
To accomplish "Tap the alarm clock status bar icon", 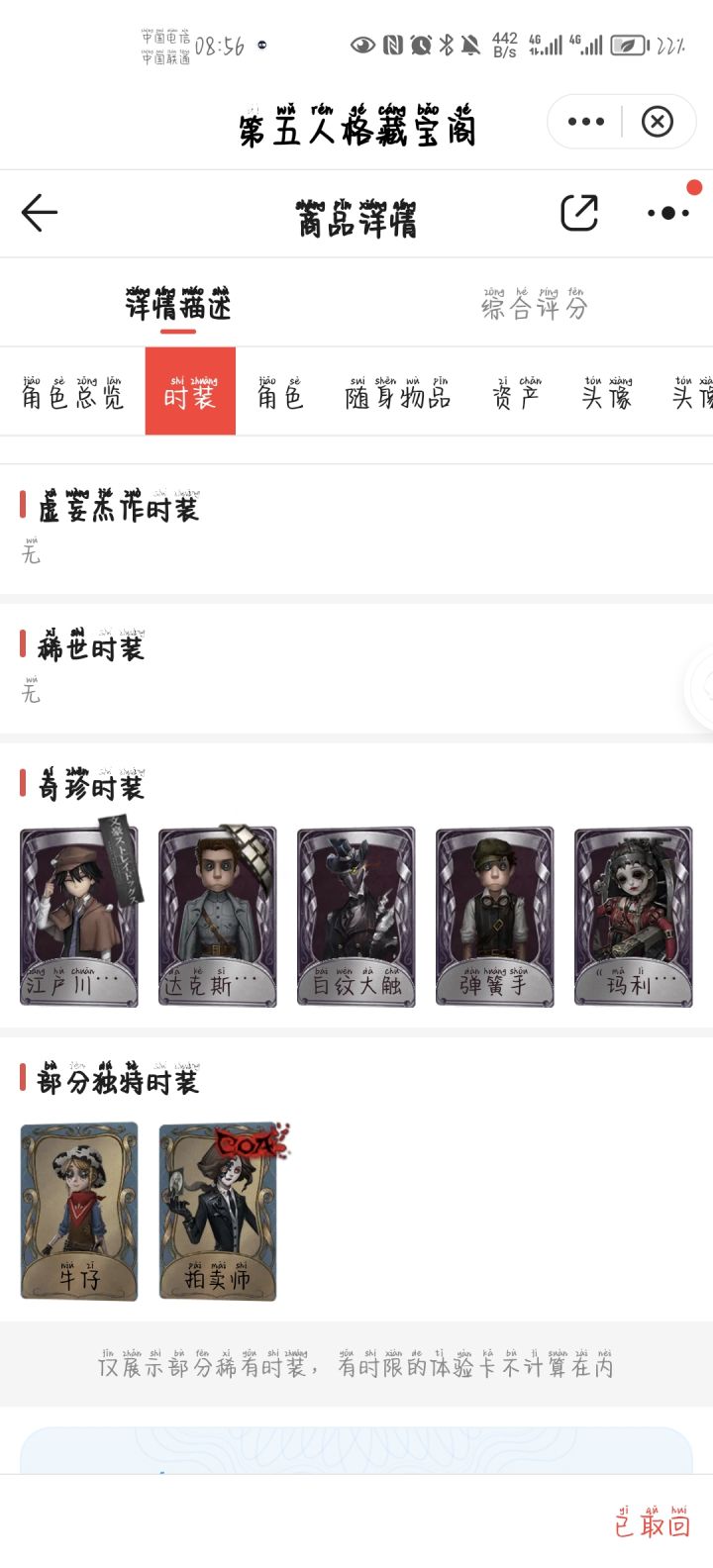I will [420, 44].
